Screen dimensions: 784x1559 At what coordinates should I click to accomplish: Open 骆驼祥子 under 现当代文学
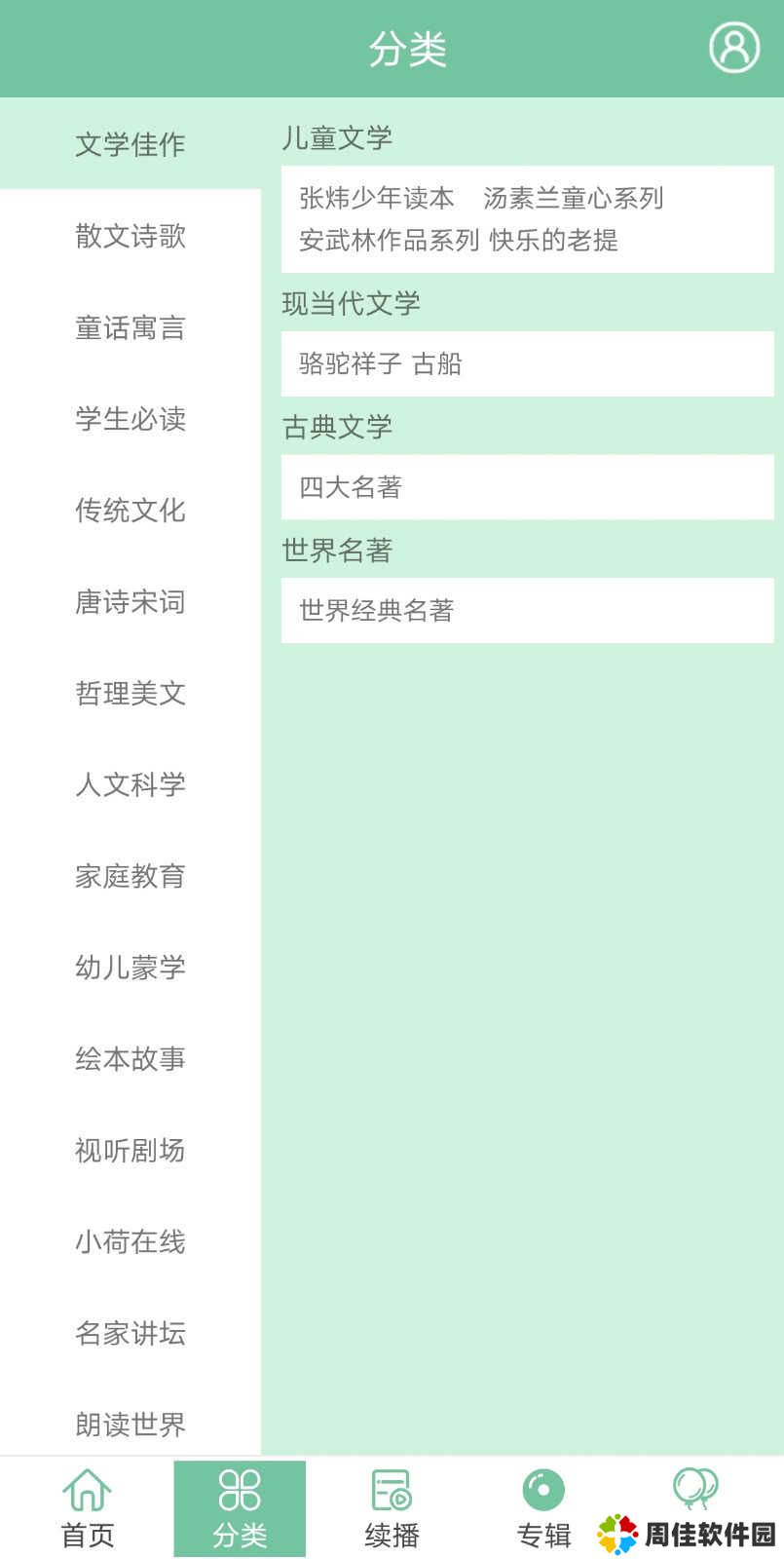pyautogui.click(x=351, y=363)
